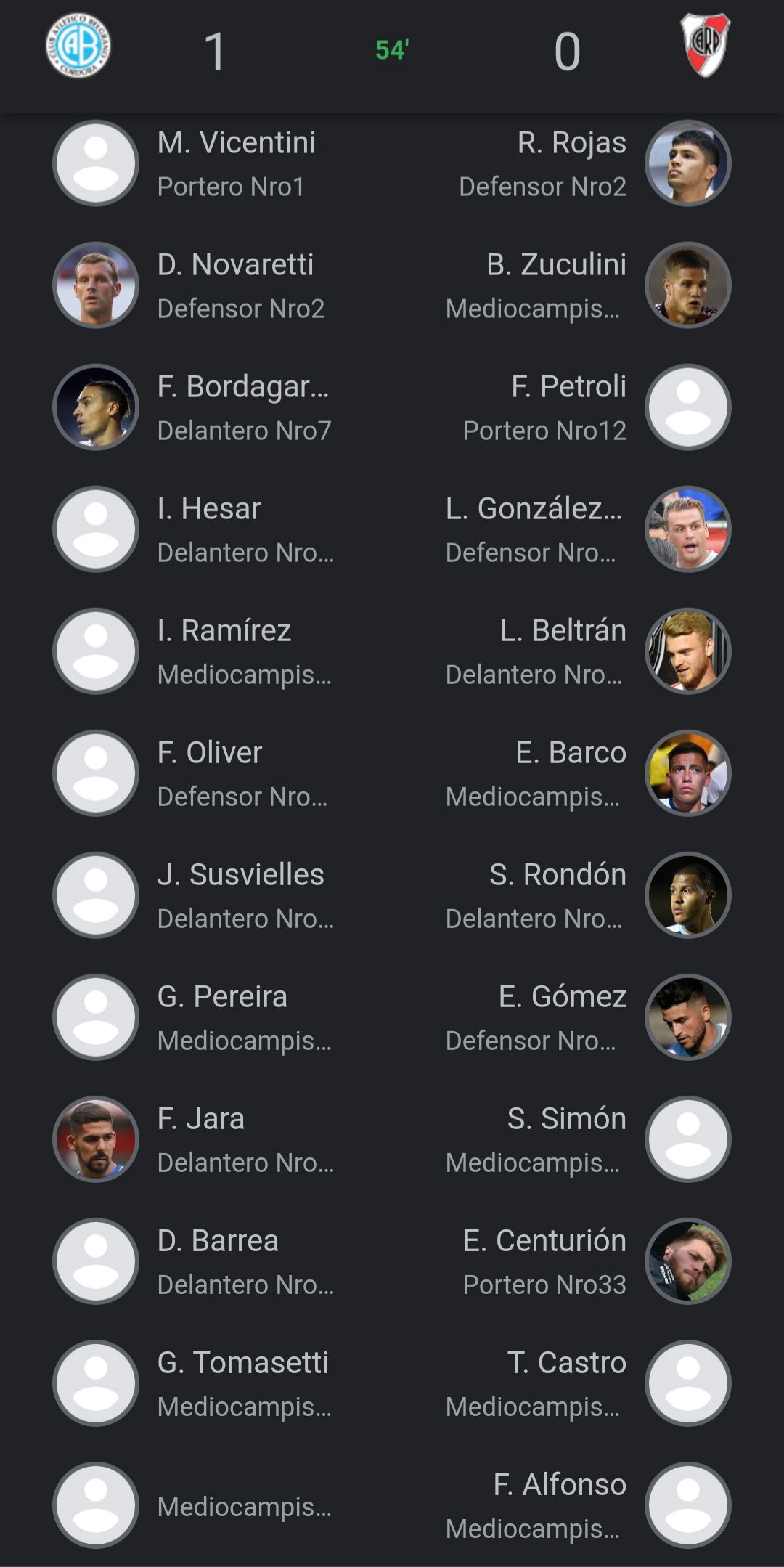Open the Belgrano team crest
The height and width of the screenshot is (1567, 784).
(x=78, y=46)
